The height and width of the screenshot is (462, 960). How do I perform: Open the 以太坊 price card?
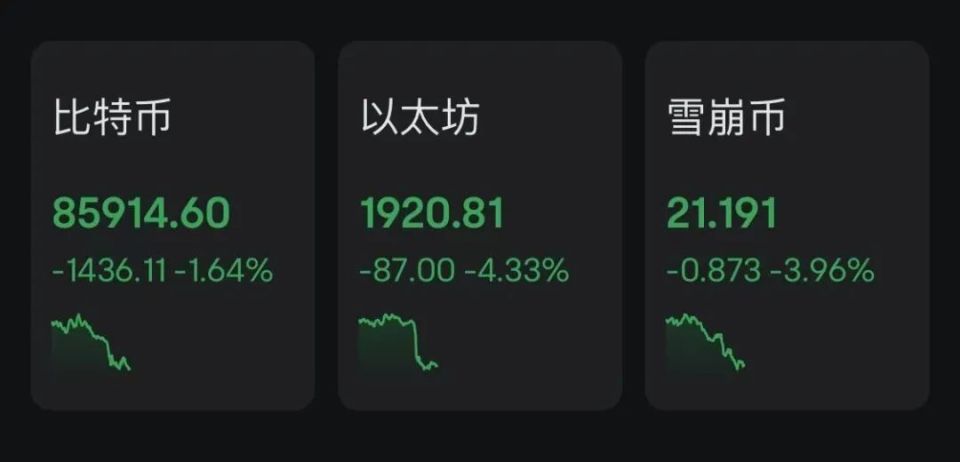[x=480, y=225]
